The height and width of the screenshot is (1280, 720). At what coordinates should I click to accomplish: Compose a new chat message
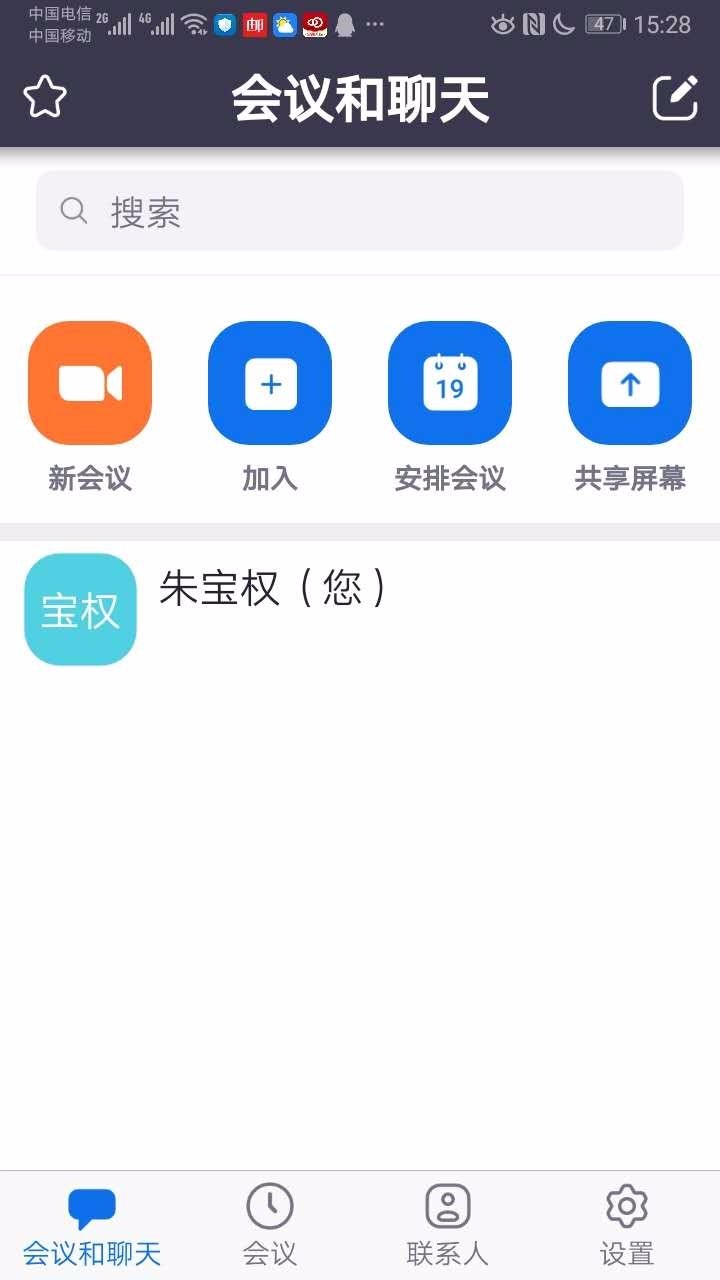point(675,98)
